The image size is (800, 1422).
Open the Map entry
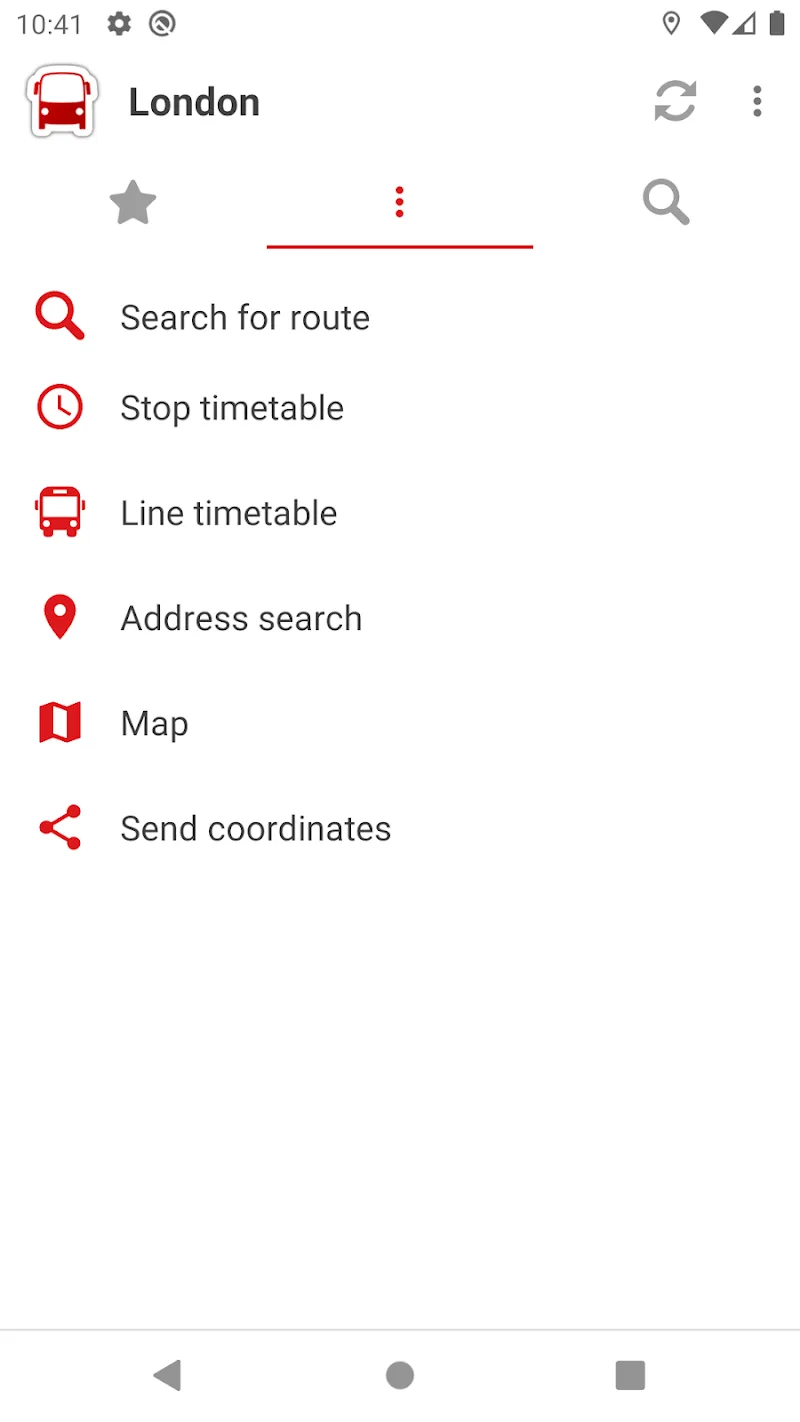pos(154,722)
